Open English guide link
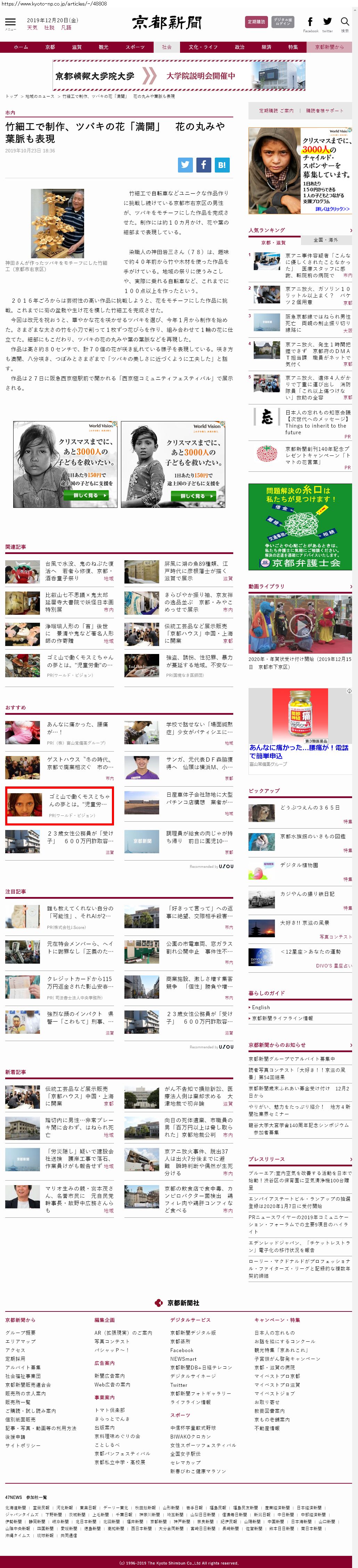Image resolution: width=358 pixels, height=1568 pixels. pyautogui.click(x=261, y=1007)
